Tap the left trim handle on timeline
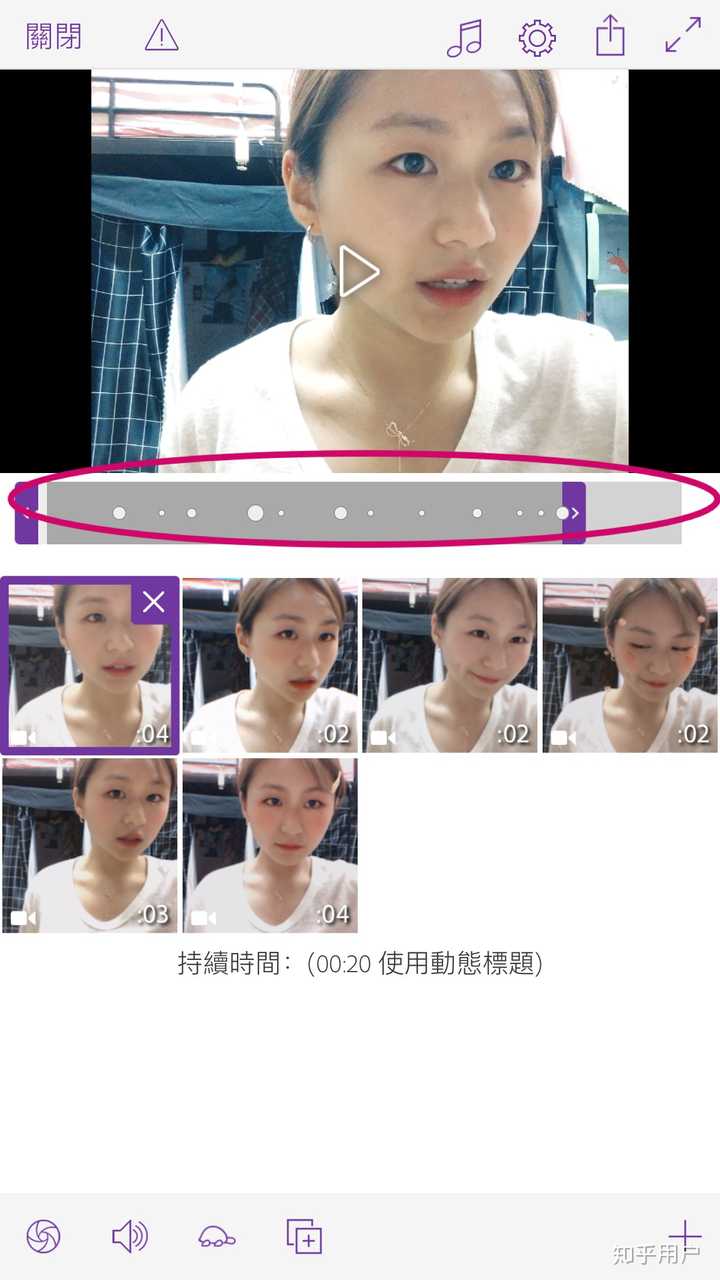Image resolution: width=720 pixels, height=1280 pixels. 27,513
